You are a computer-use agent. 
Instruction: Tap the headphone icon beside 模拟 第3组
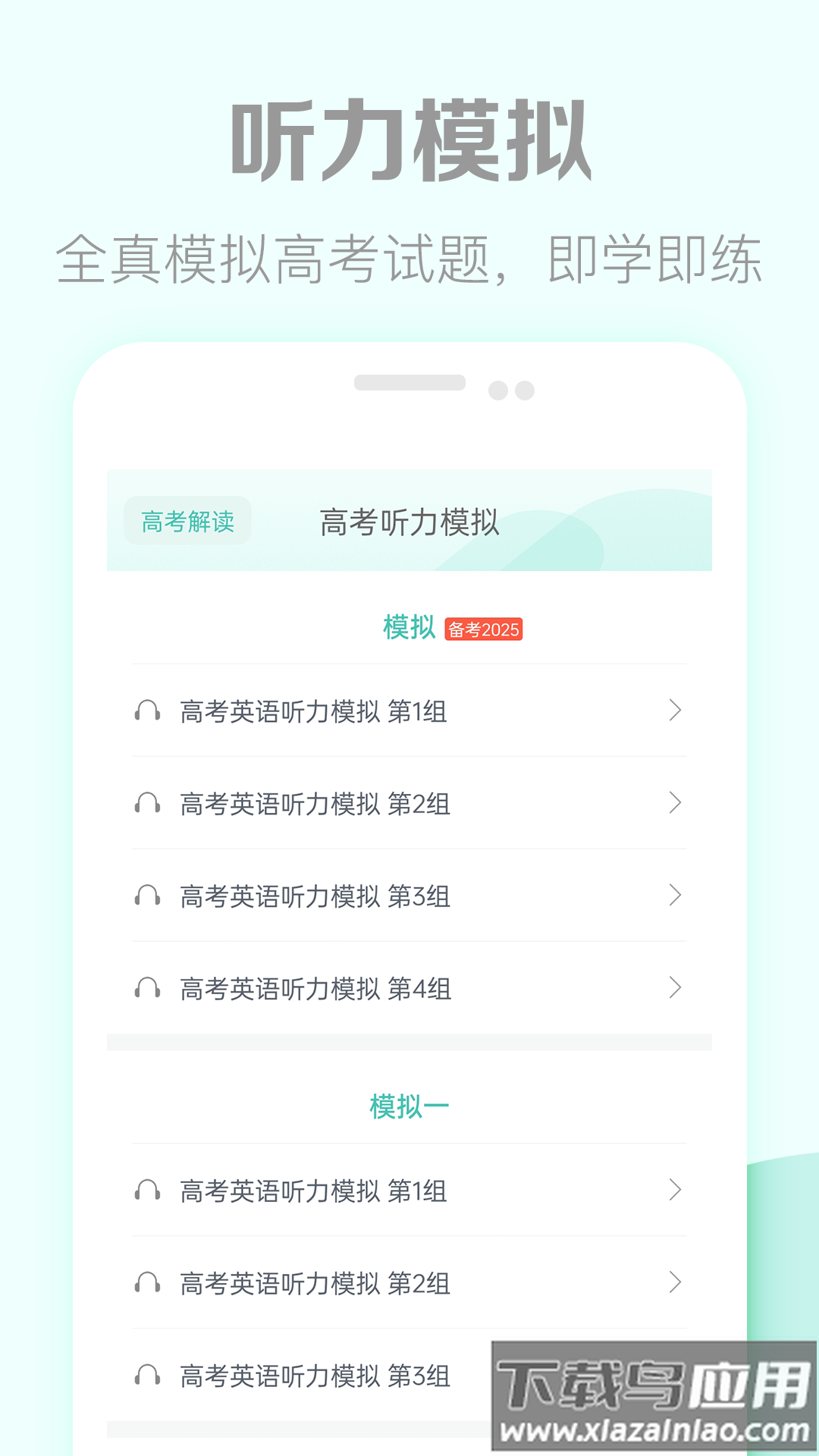[149, 896]
